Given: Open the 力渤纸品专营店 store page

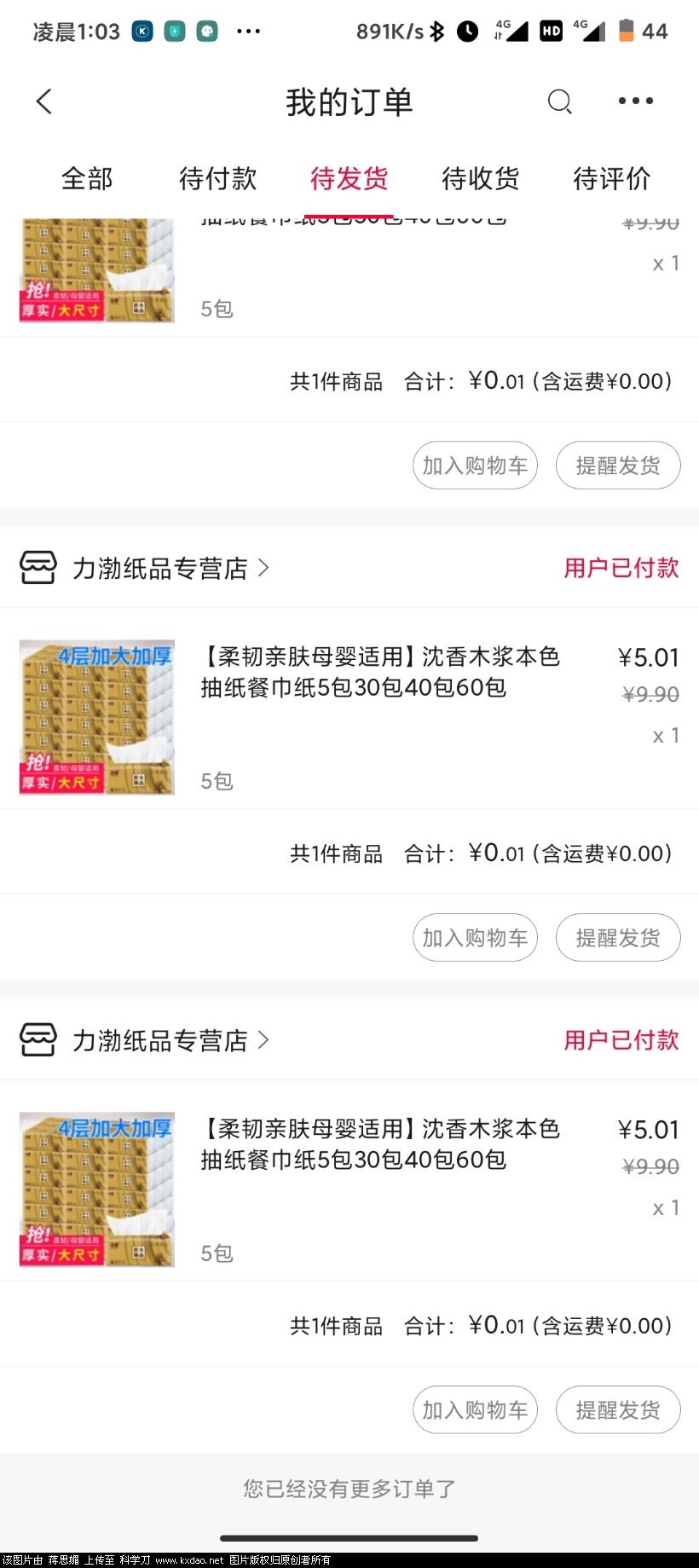Looking at the screenshot, I should pos(158,567).
